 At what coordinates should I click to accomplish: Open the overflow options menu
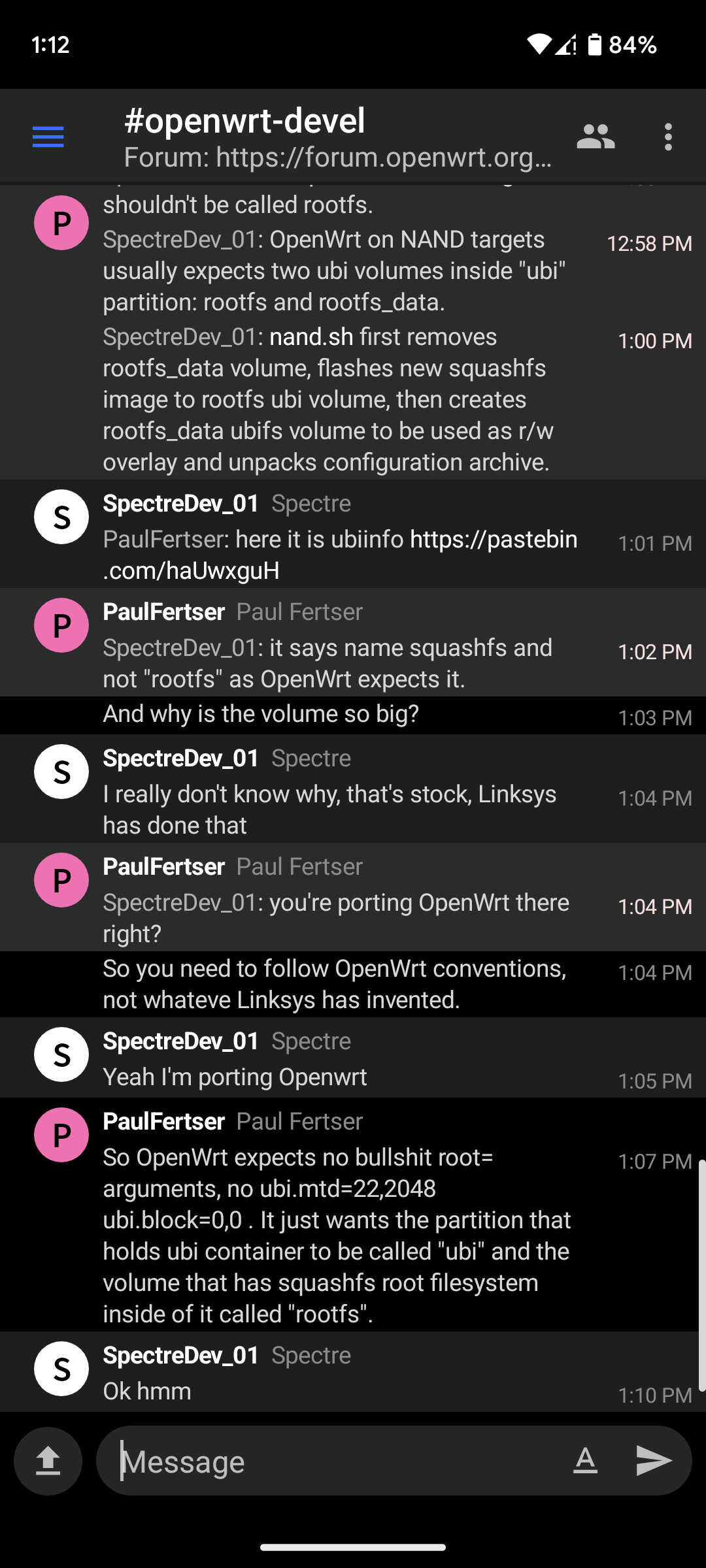pos(668,137)
